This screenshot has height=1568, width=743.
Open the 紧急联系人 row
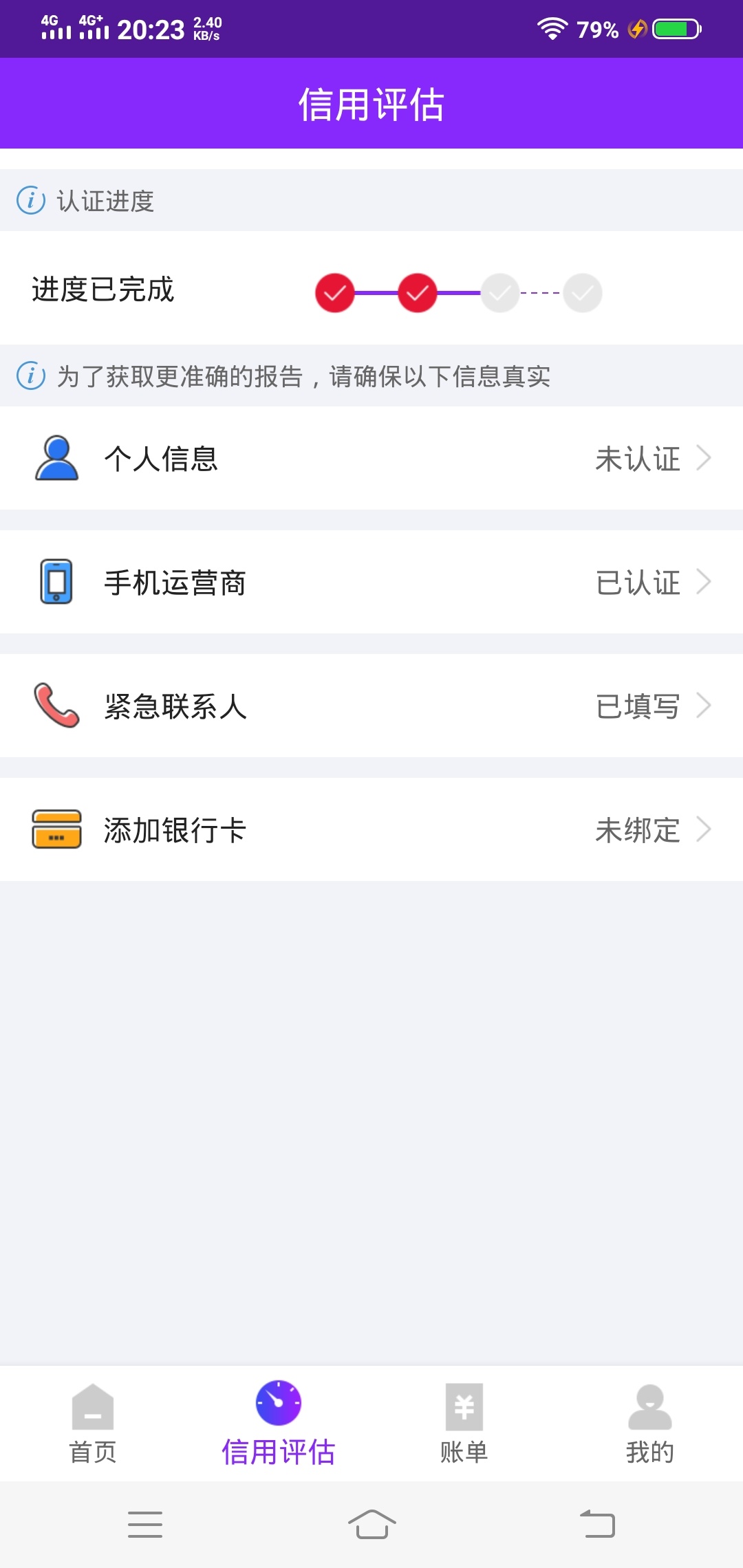[x=371, y=706]
